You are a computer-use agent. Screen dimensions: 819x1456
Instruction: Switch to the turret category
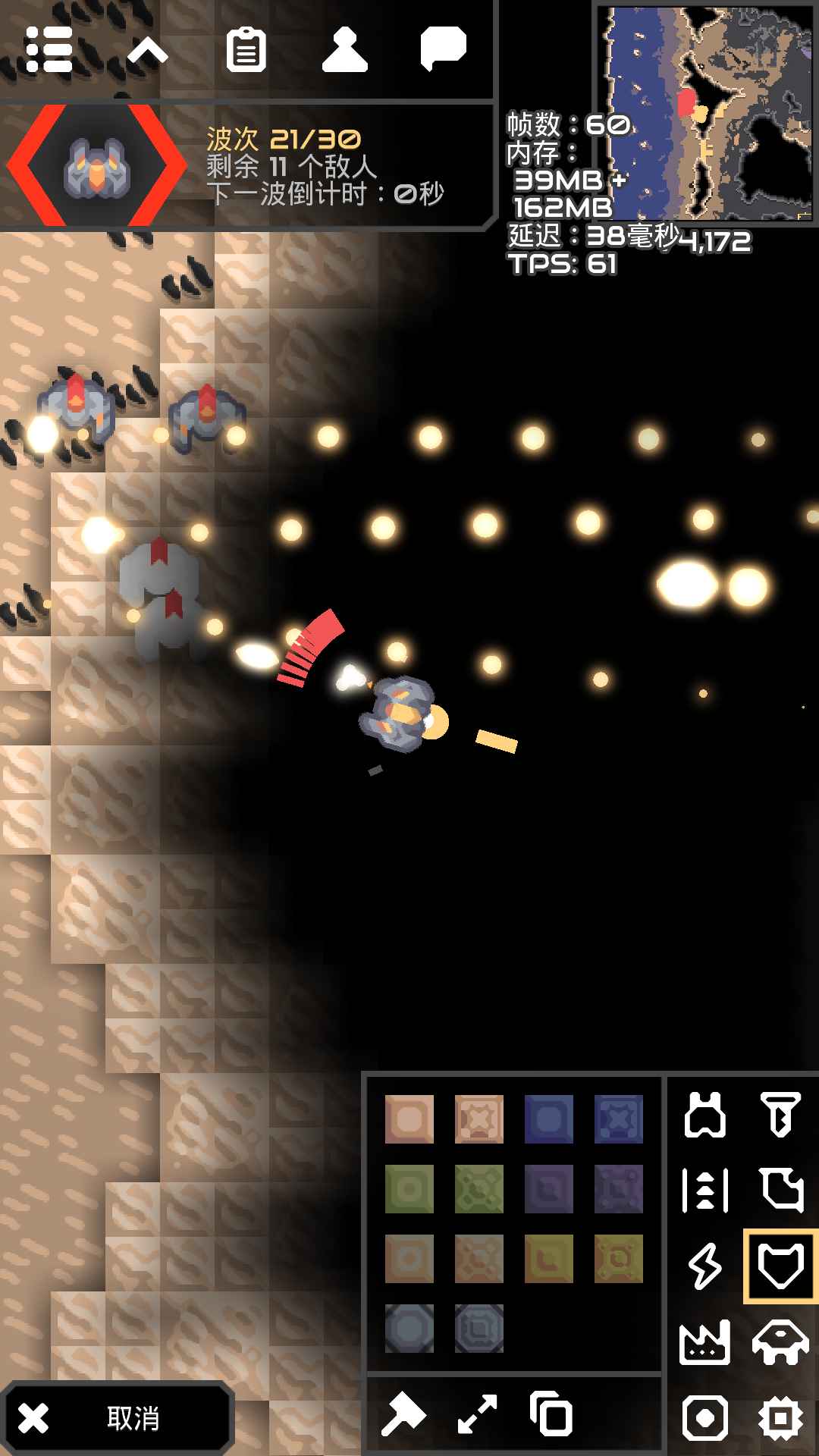pyautogui.click(x=705, y=1115)
